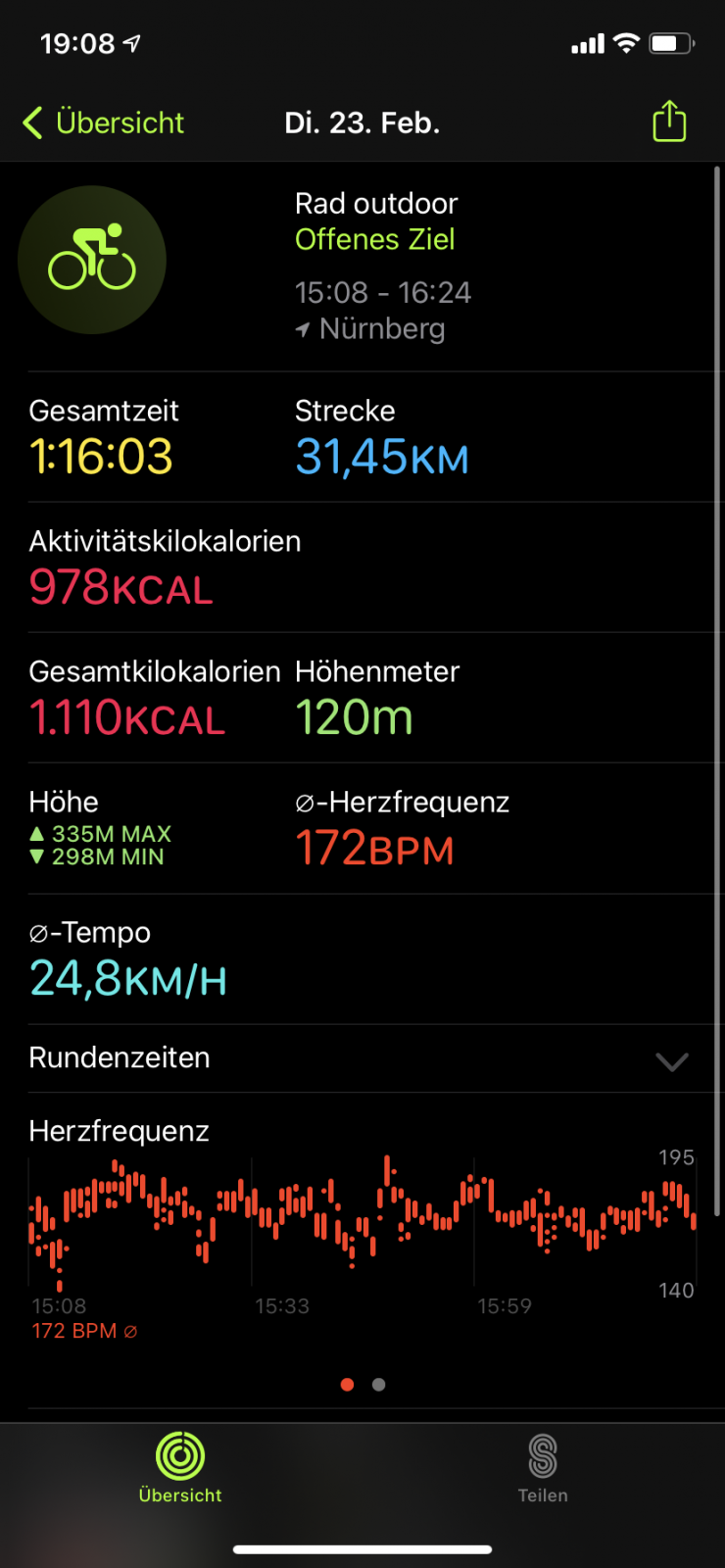The width and height of the screenshot is (725, 1568).
Task: Jump to the second chart page dot
Action: pos(379,1385)
